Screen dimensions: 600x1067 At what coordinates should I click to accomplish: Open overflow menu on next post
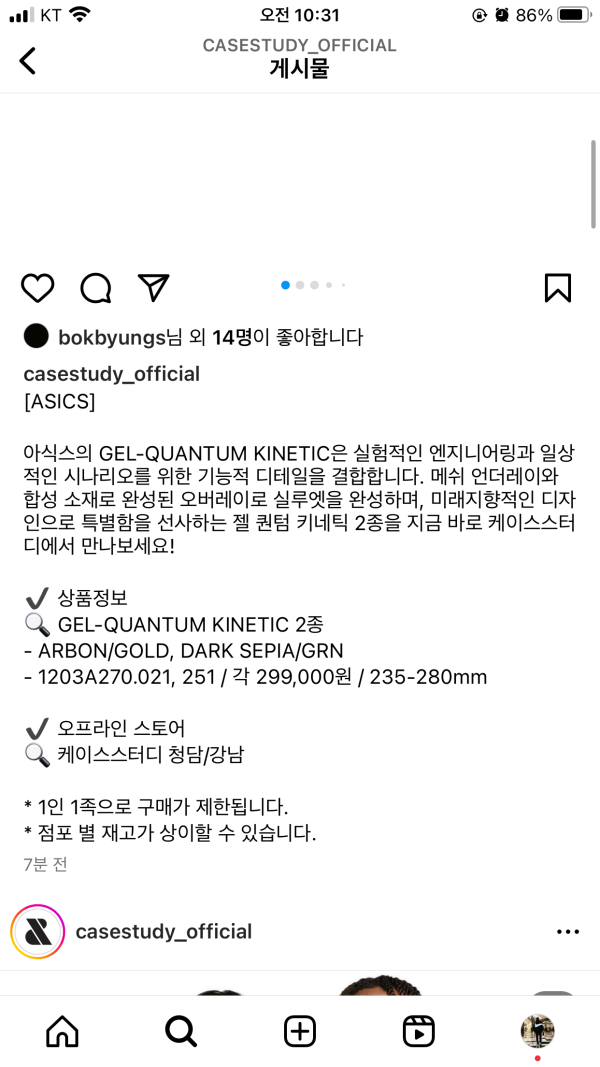coord(567,932)
